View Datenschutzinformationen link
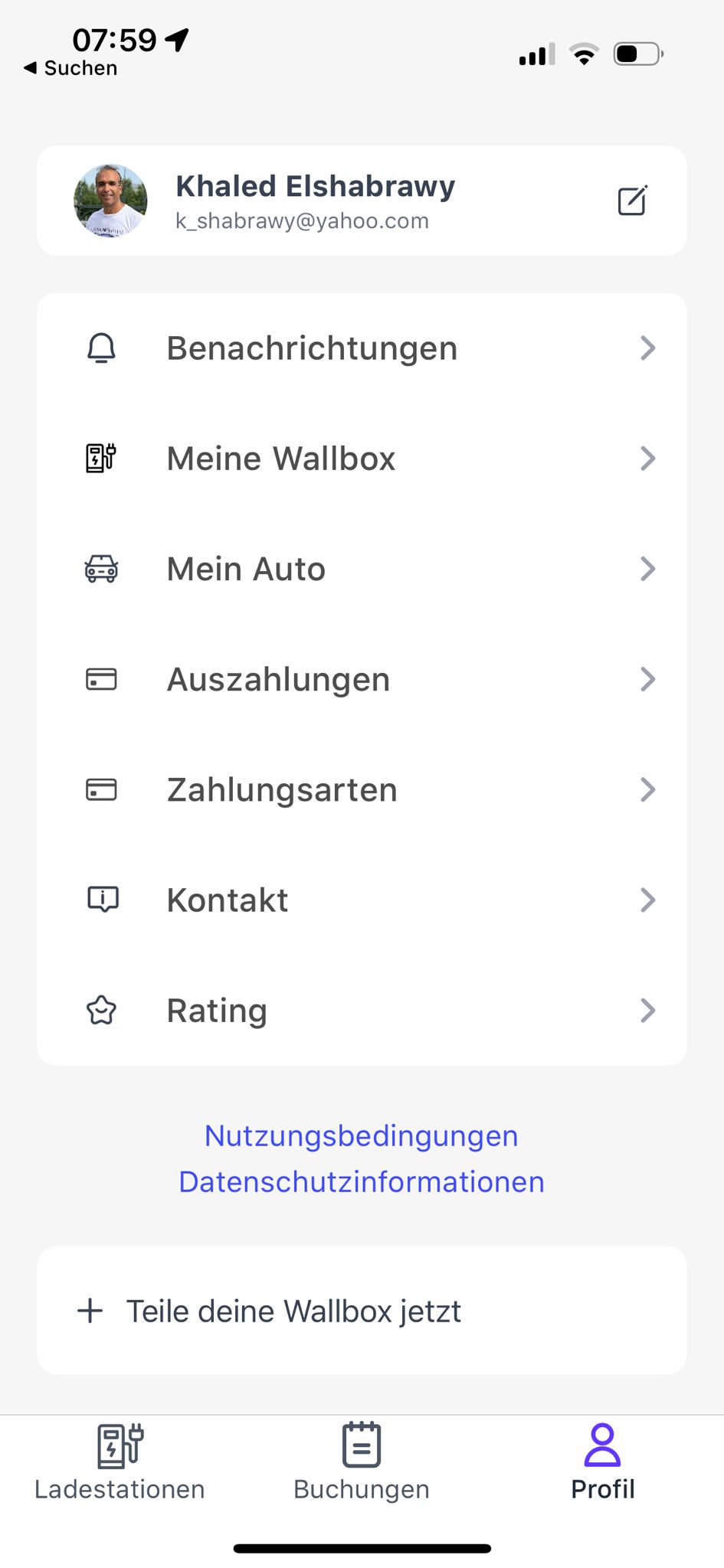The width and height of the screenshot is (724, 1568). [362, 1182]
